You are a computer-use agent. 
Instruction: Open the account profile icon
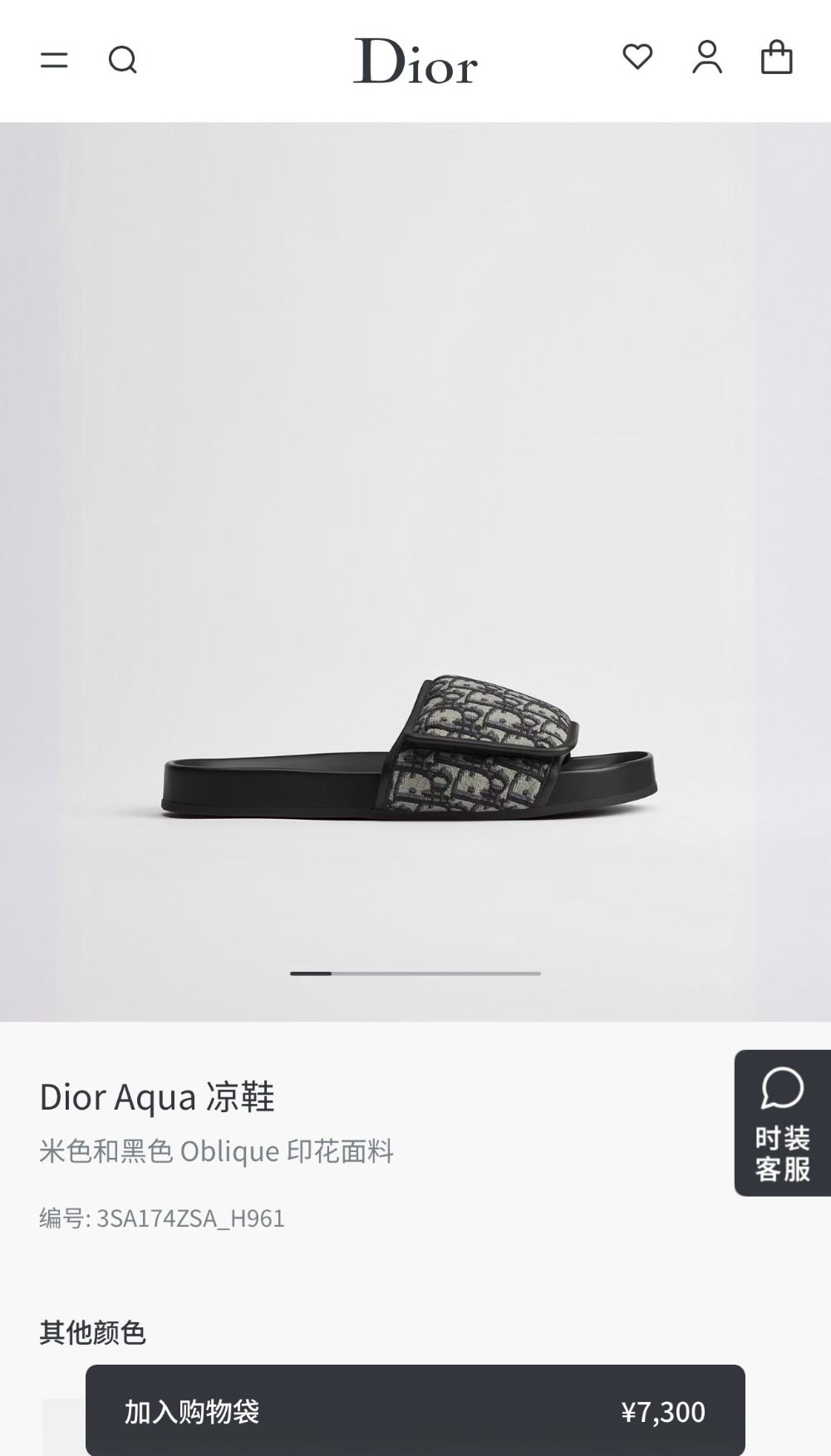point(707,57)
